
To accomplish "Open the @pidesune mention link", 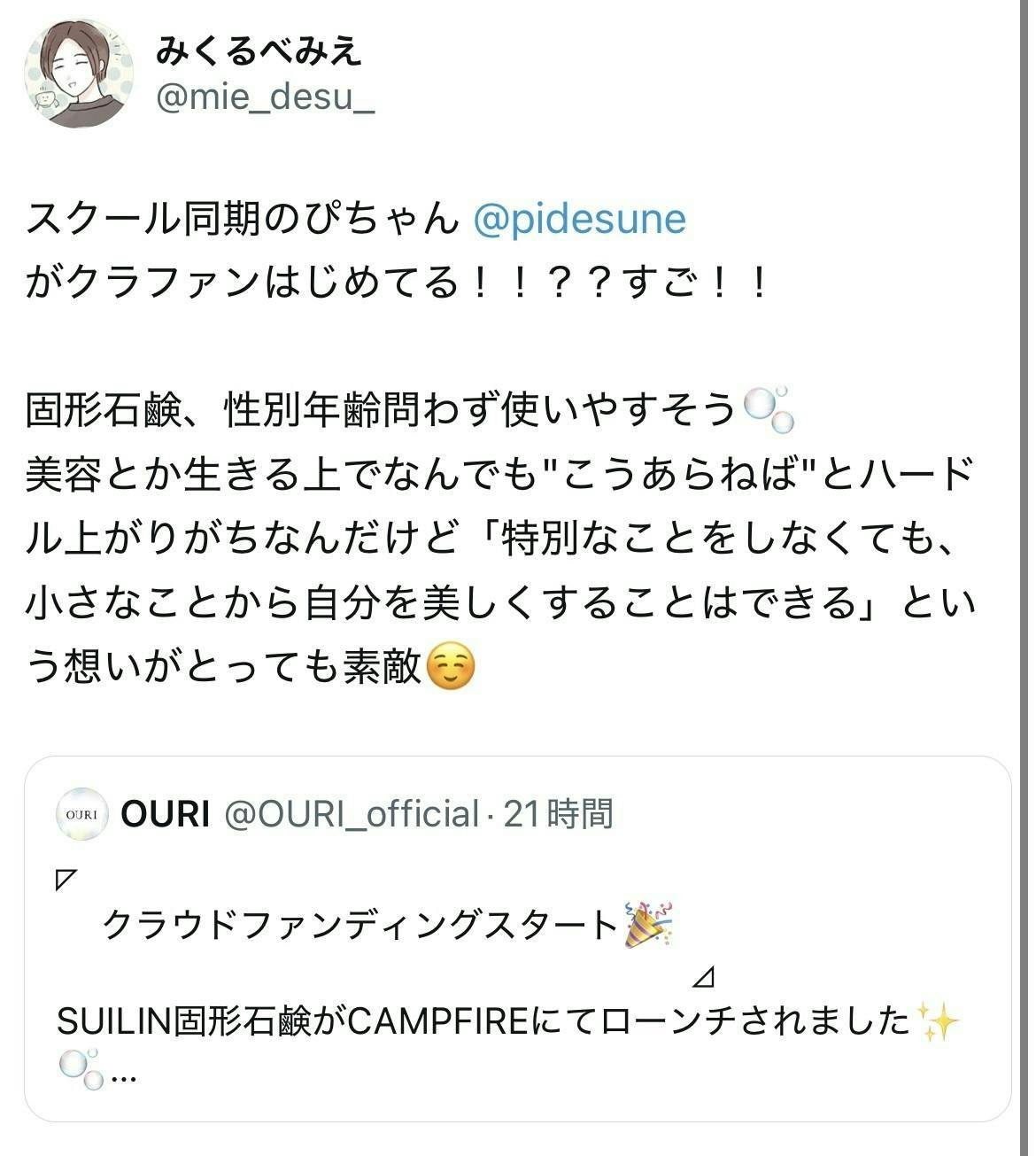I will coord(579,219).
